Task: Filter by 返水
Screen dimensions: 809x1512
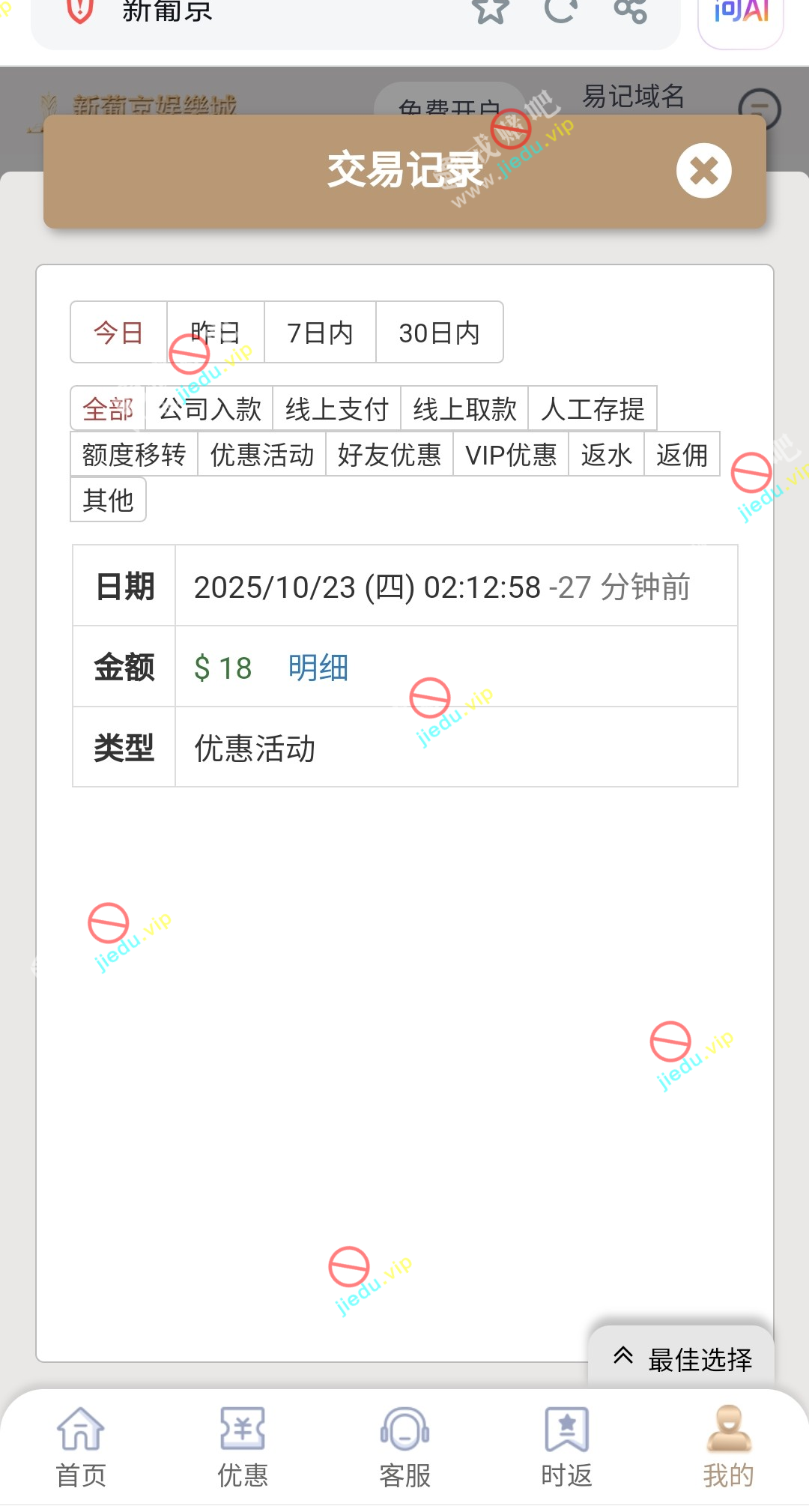Action: pos(607,455)
